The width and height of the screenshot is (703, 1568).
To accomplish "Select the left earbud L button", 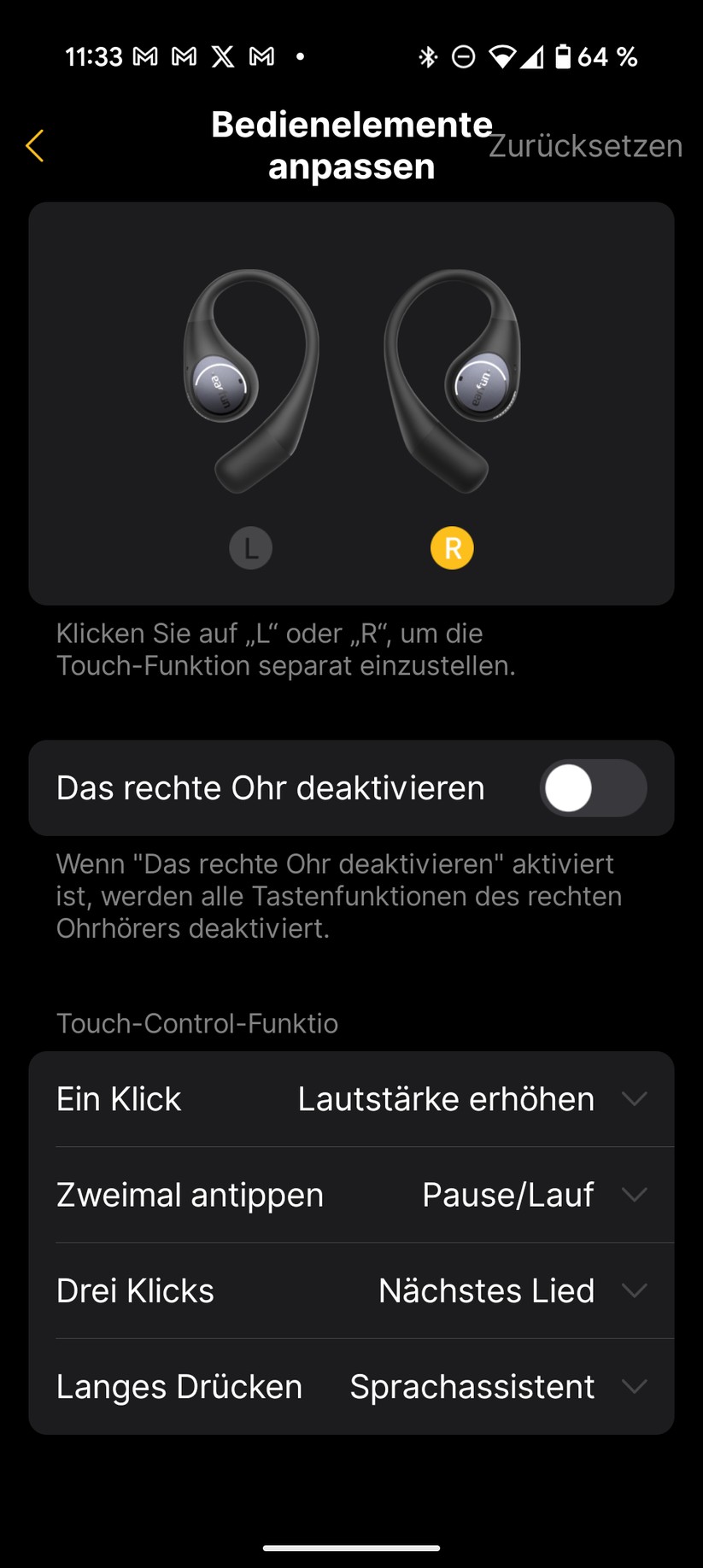I will 250,548.
